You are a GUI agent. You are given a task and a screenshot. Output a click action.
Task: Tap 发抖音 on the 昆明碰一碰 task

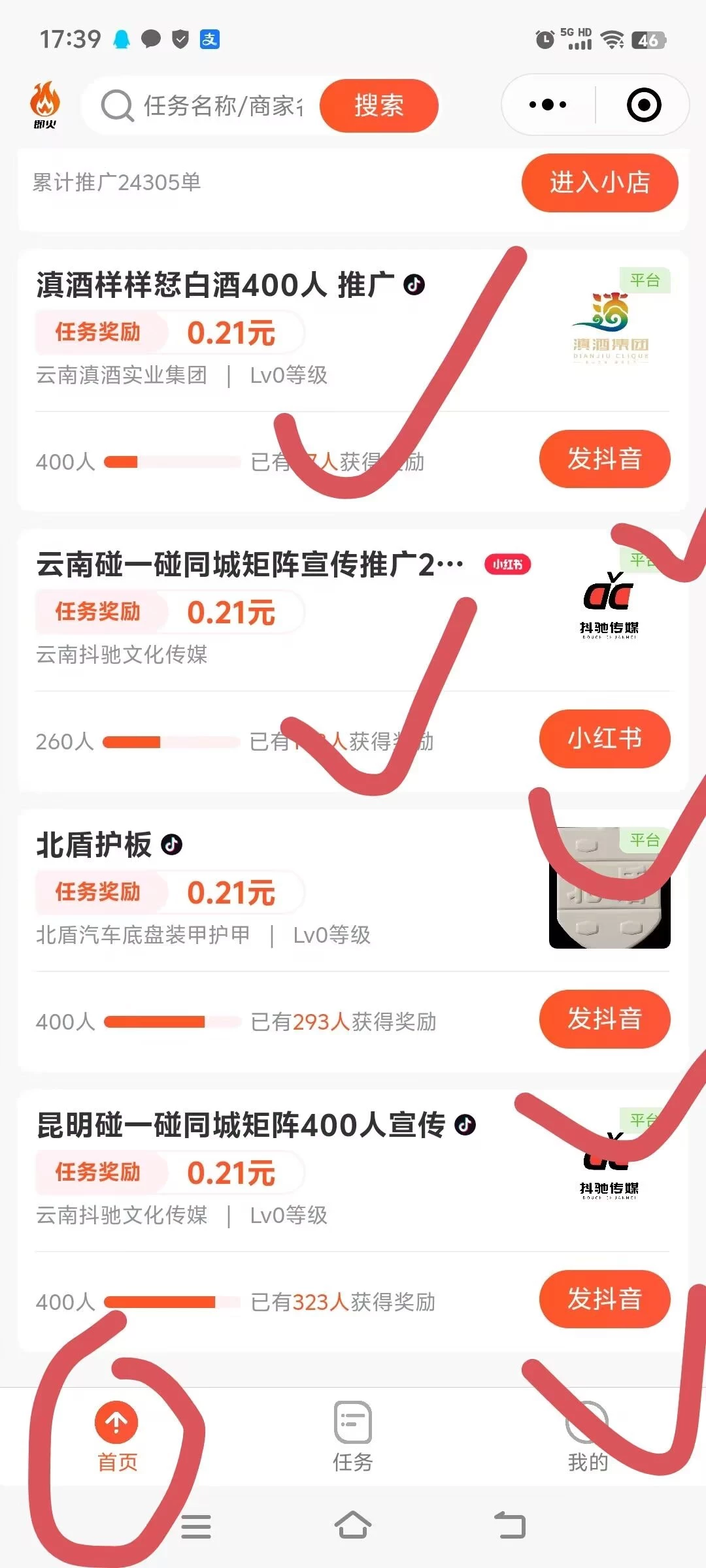pyautogui.click(x=604, y=1299)
